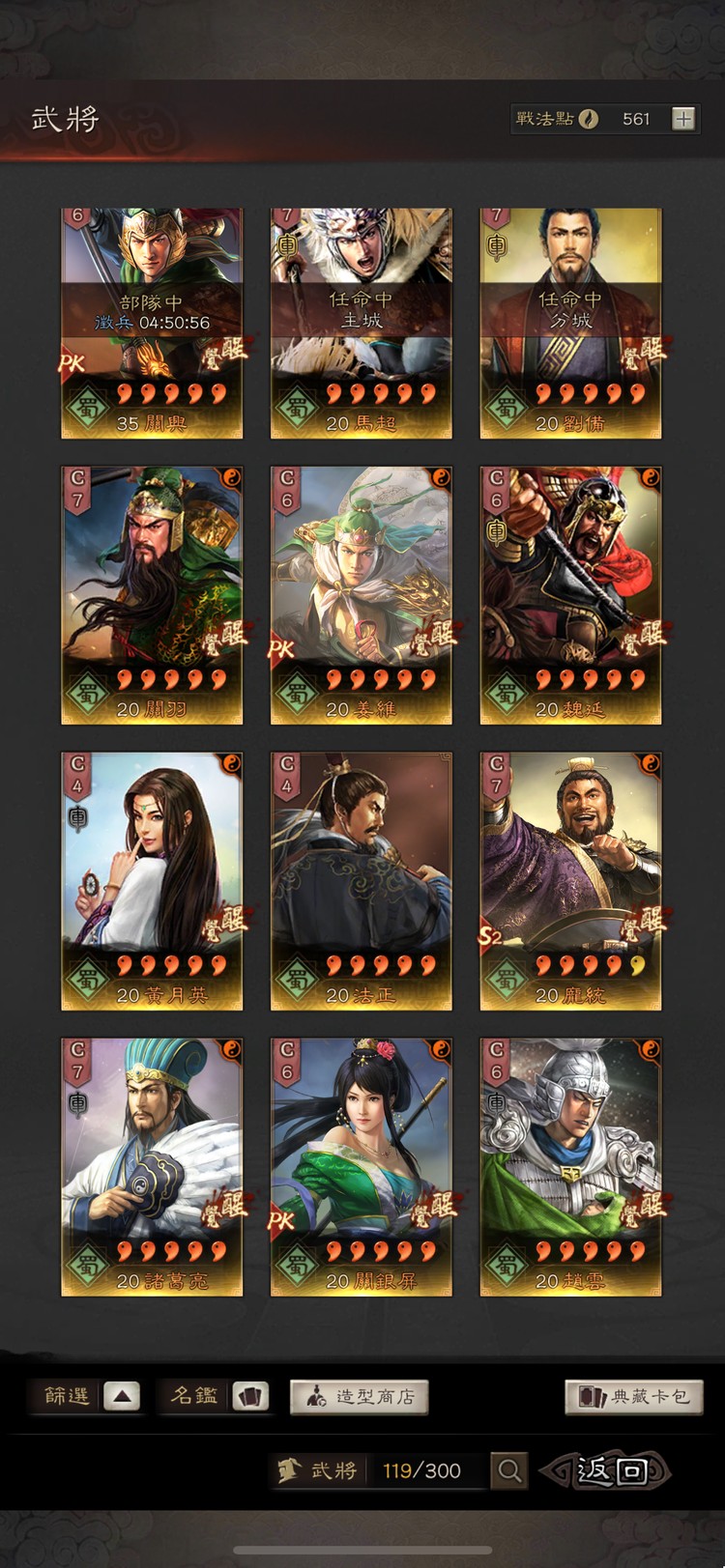Open the 魏延 general card
Viewport: 725px width, 1568px height.
click(x=570, y=594)
